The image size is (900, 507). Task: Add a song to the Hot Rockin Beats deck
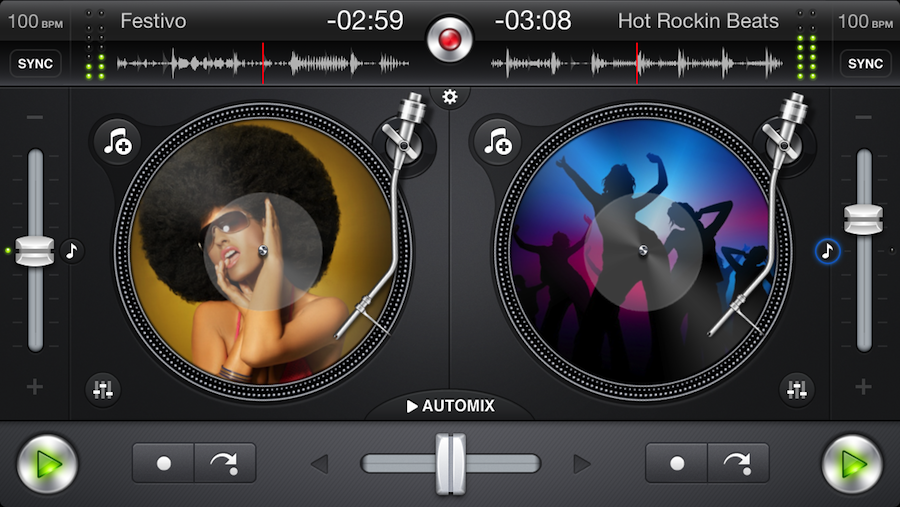click(498, 142)
